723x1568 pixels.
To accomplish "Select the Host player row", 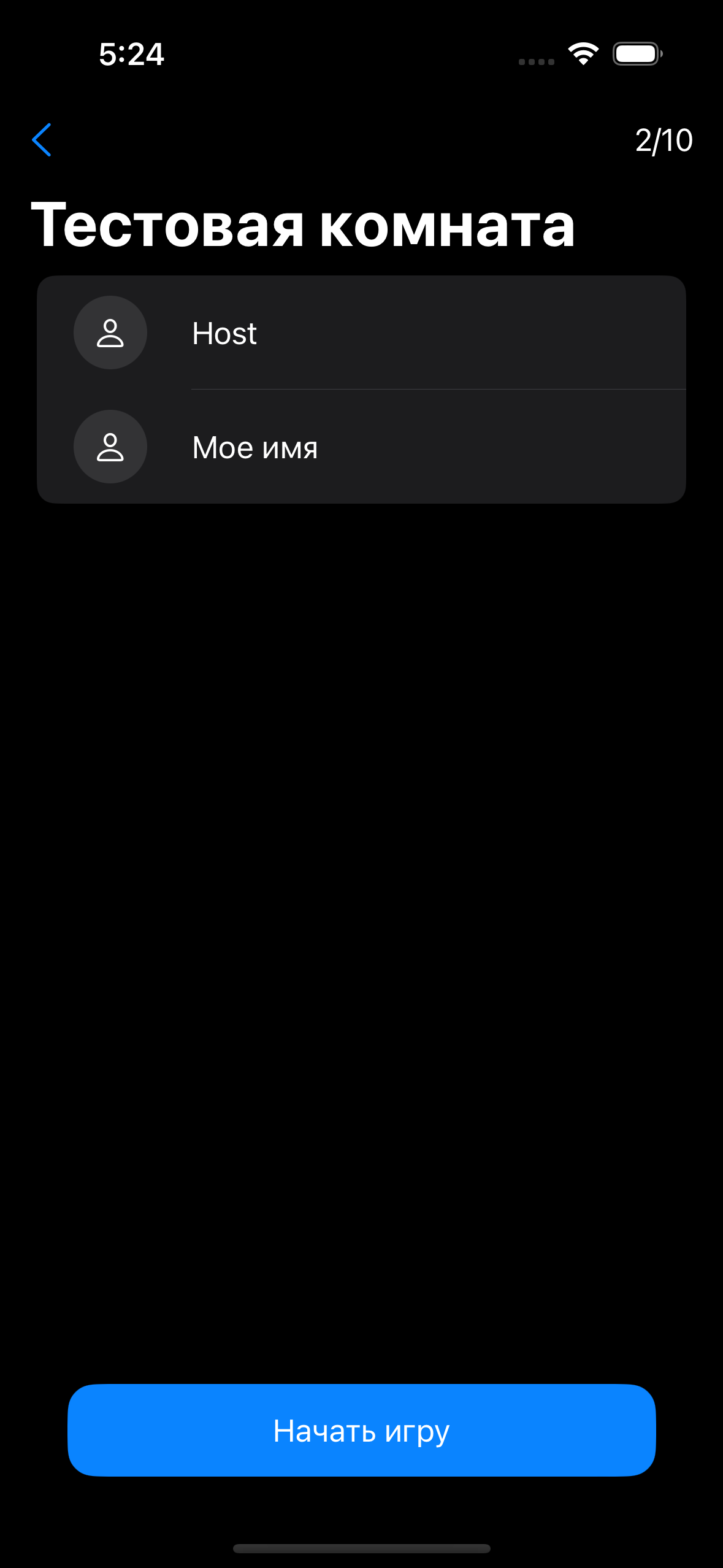I will point(361,332).
